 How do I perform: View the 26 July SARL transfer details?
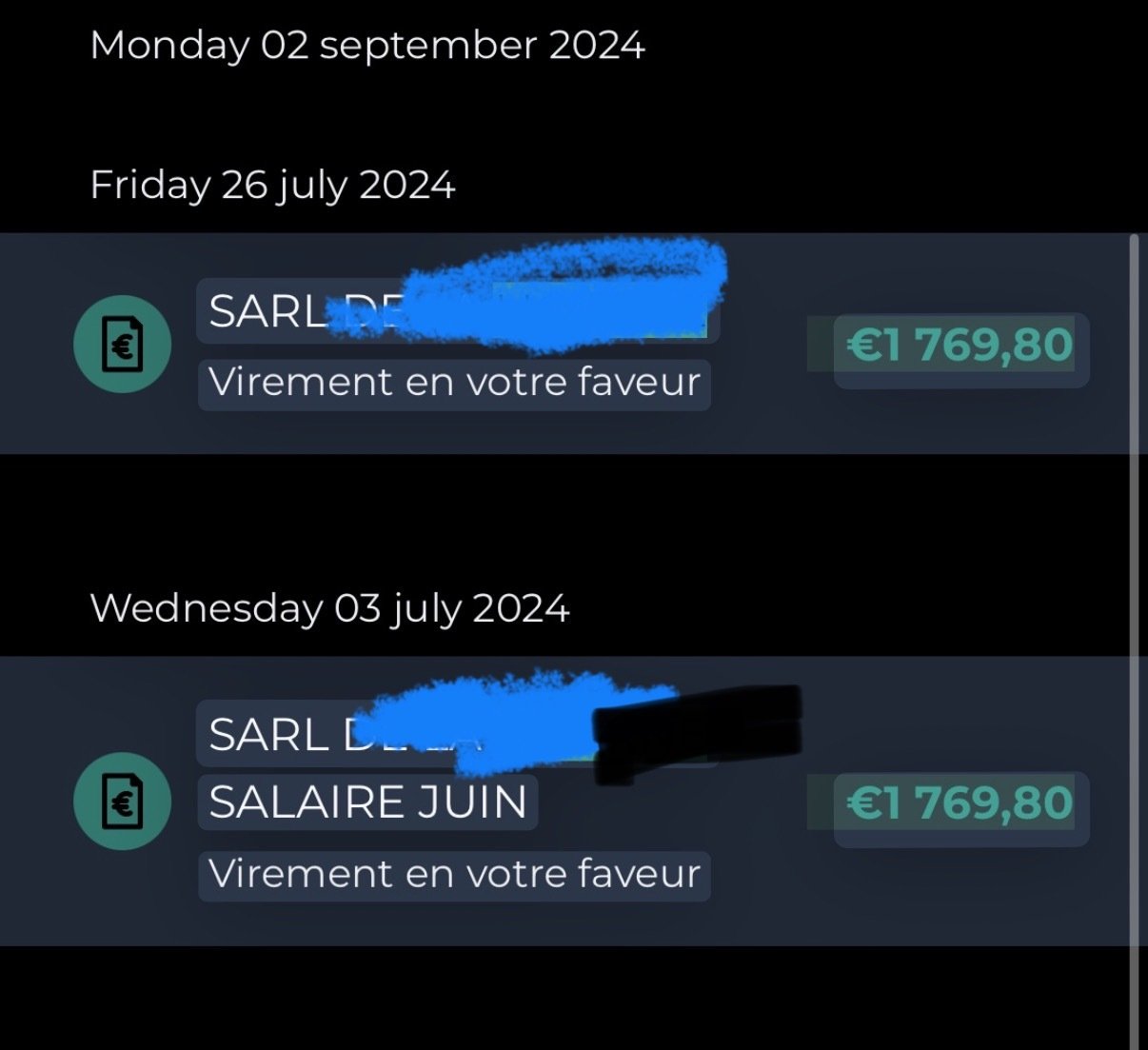(453, 345)
